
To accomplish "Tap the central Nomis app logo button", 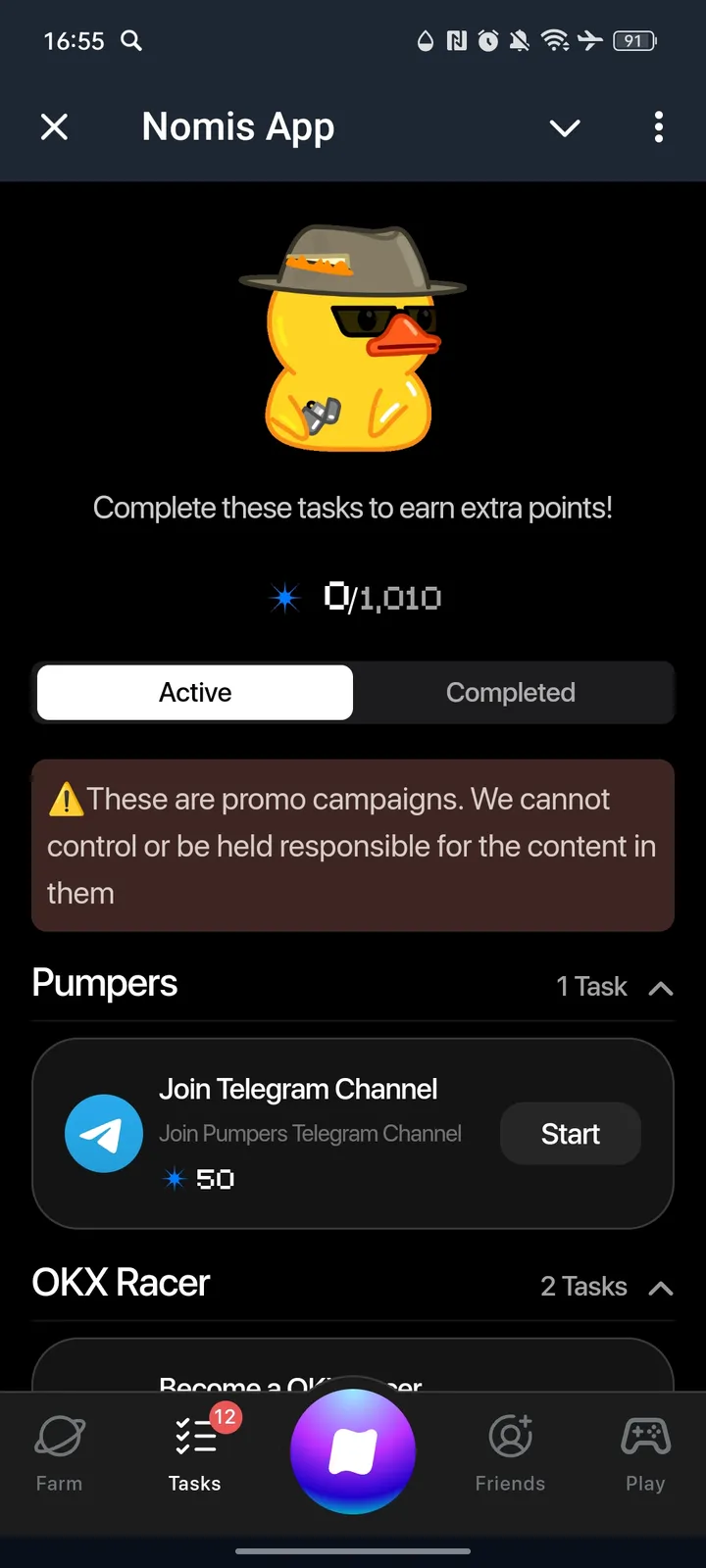I will tap(353, 1451).
